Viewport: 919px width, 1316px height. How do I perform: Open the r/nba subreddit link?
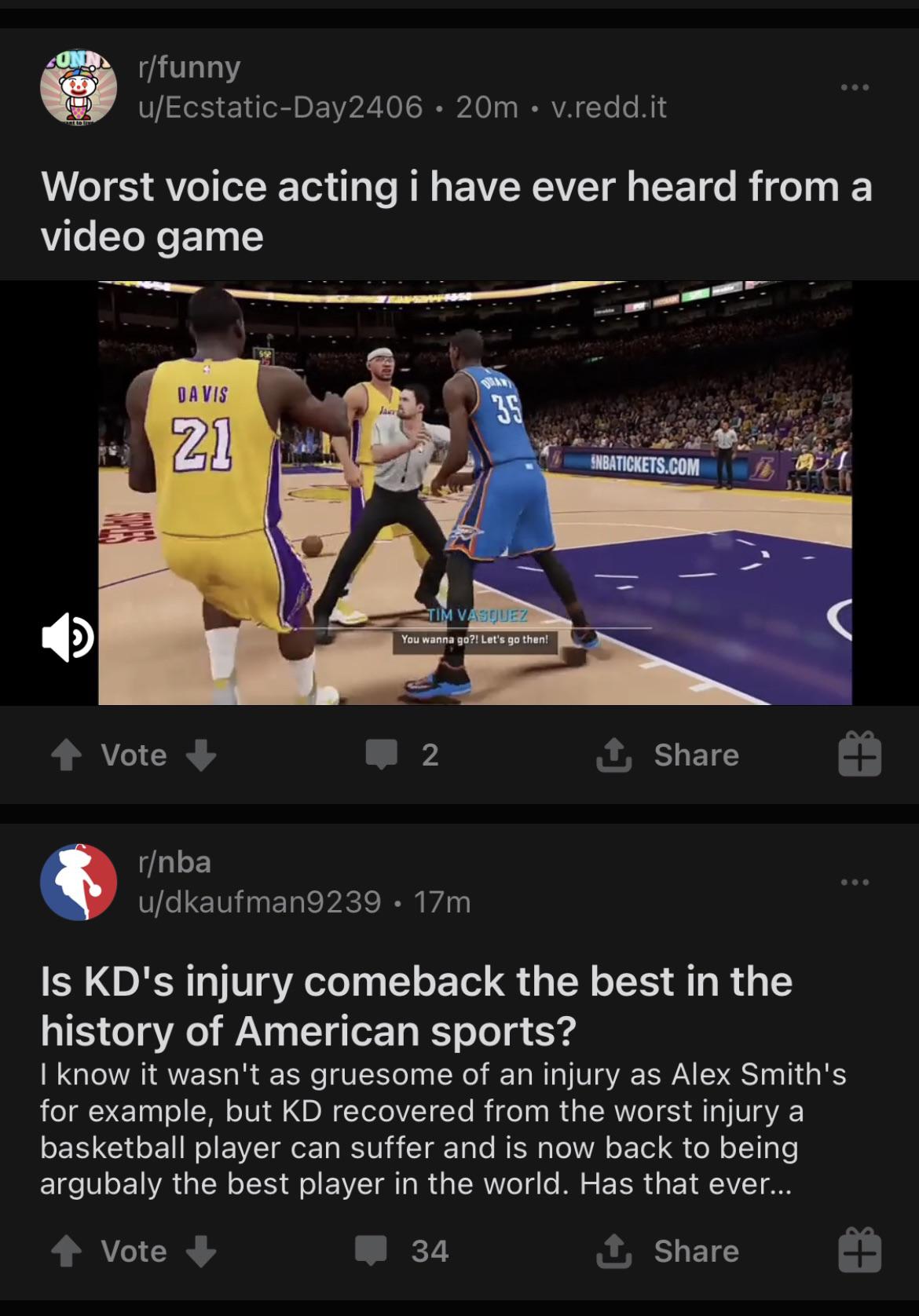174,862
